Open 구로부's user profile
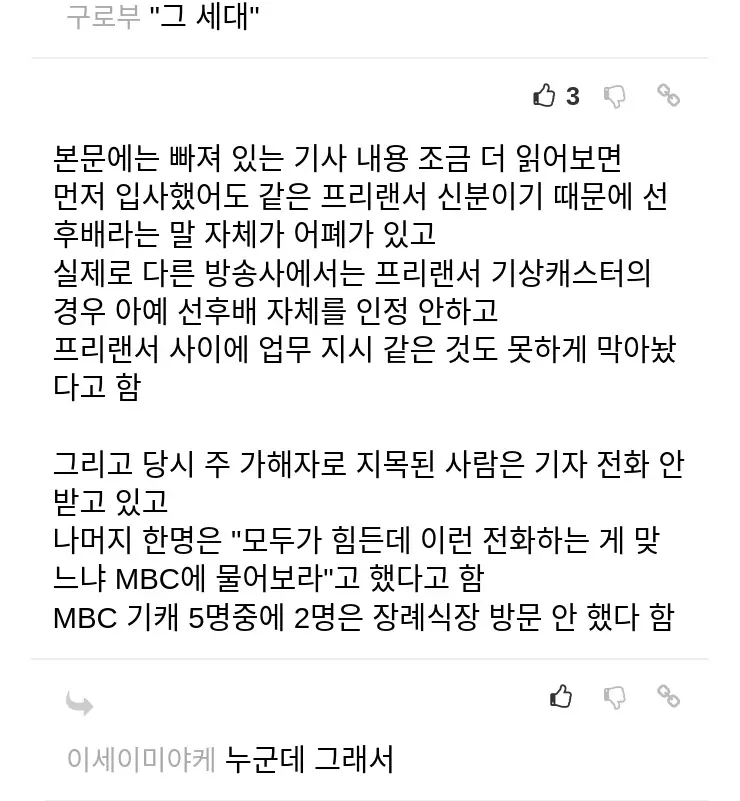The height and width of the screenshot is (801, 740). tap(106, 17)
